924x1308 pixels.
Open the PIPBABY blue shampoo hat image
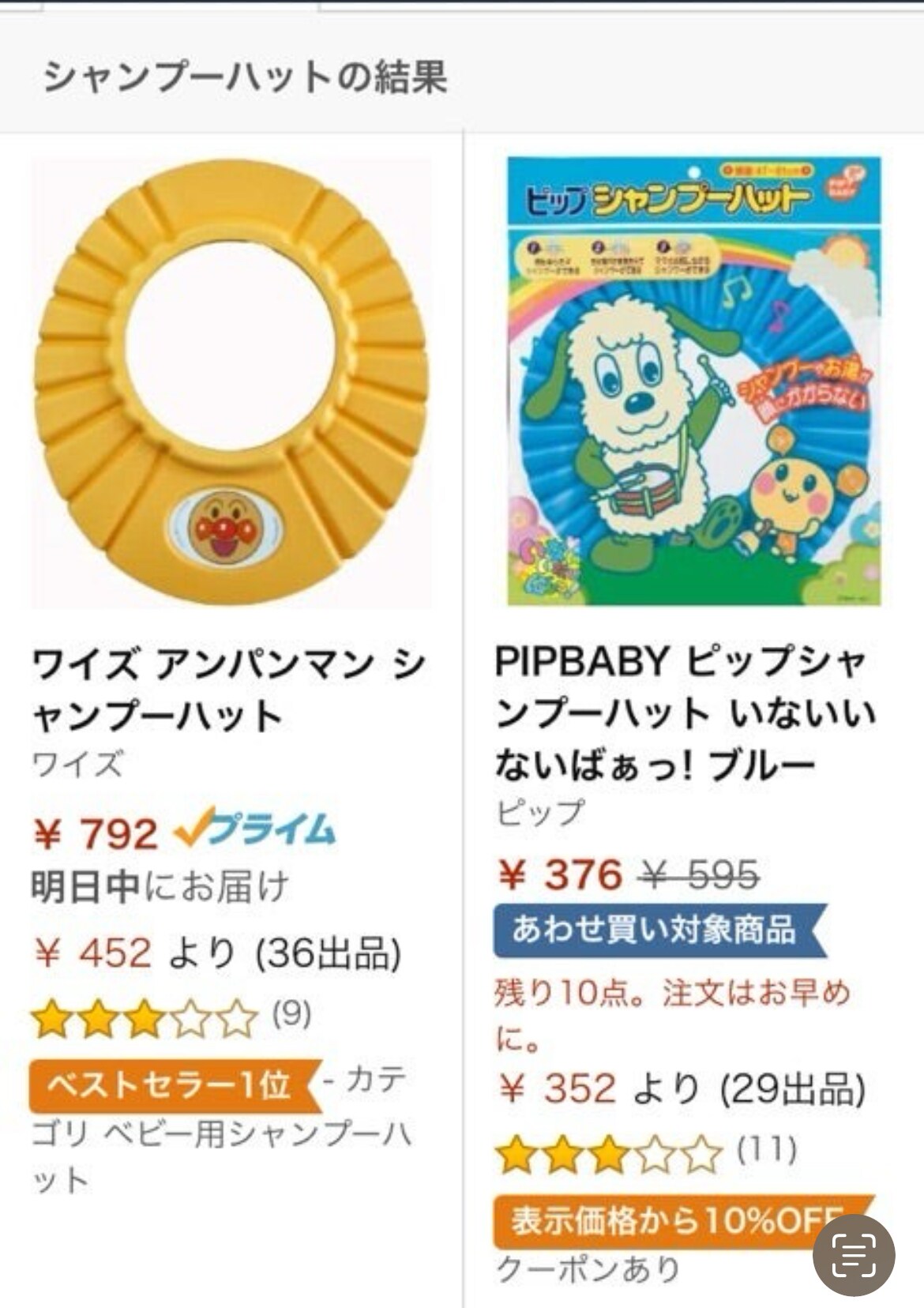693,381
